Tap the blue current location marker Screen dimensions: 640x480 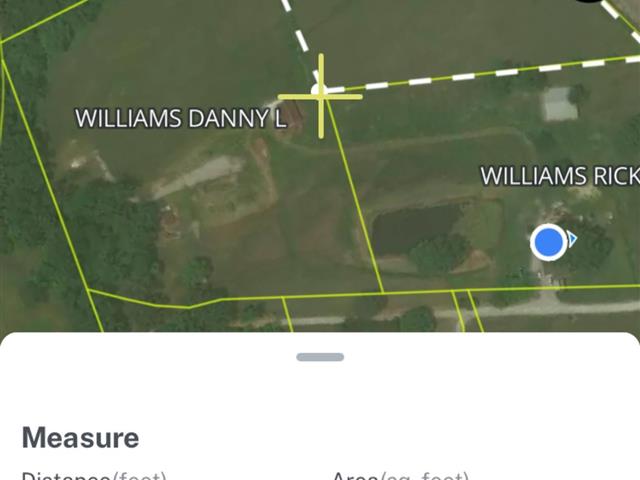coord(548,242)
